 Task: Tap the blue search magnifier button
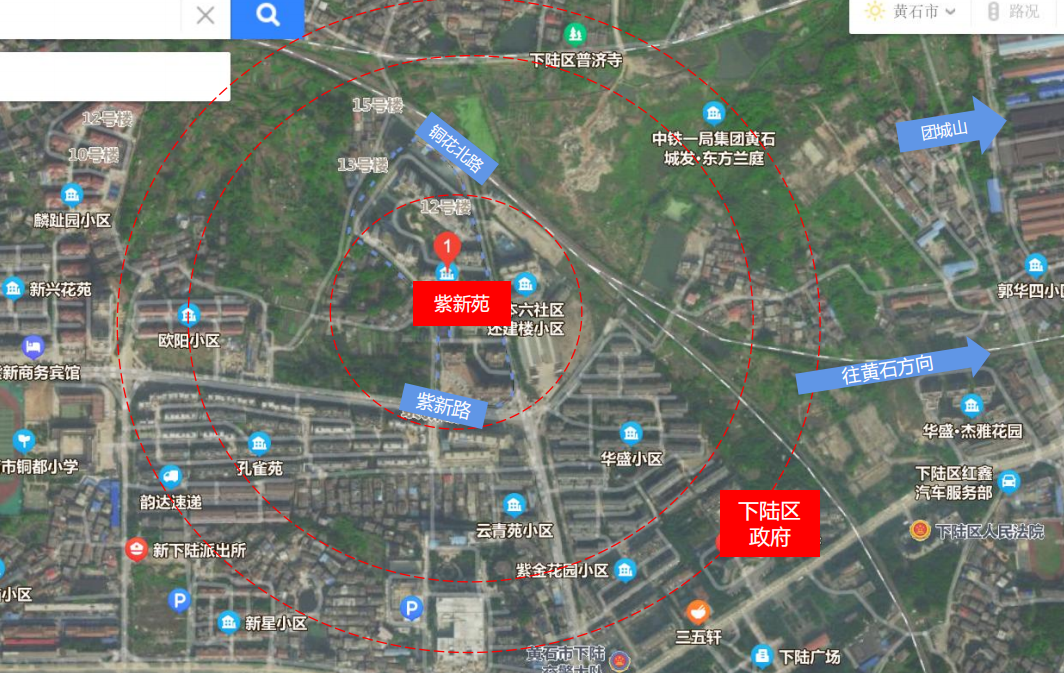(x=267, y=15)
